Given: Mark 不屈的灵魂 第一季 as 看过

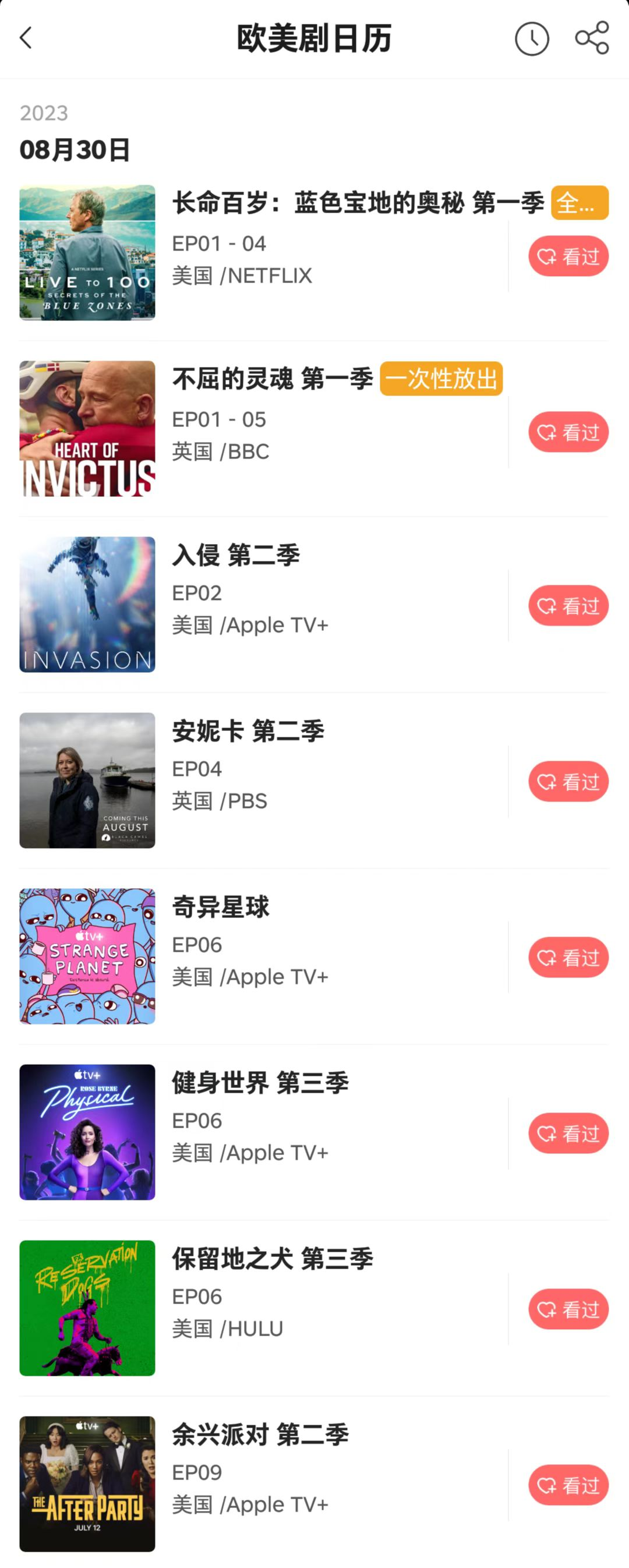Looking at the screenshot, I should tap(568, 432).
